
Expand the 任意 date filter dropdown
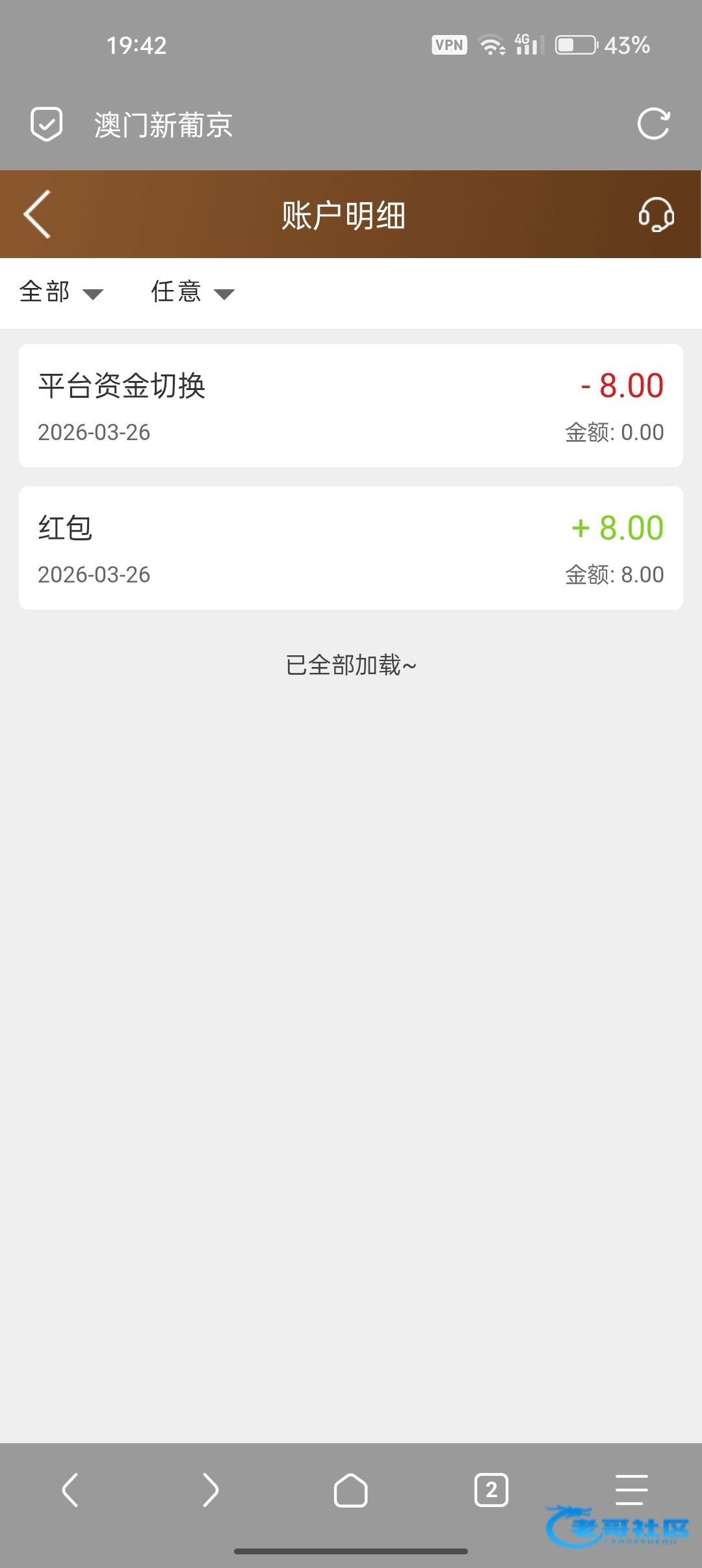click(193, 292)
